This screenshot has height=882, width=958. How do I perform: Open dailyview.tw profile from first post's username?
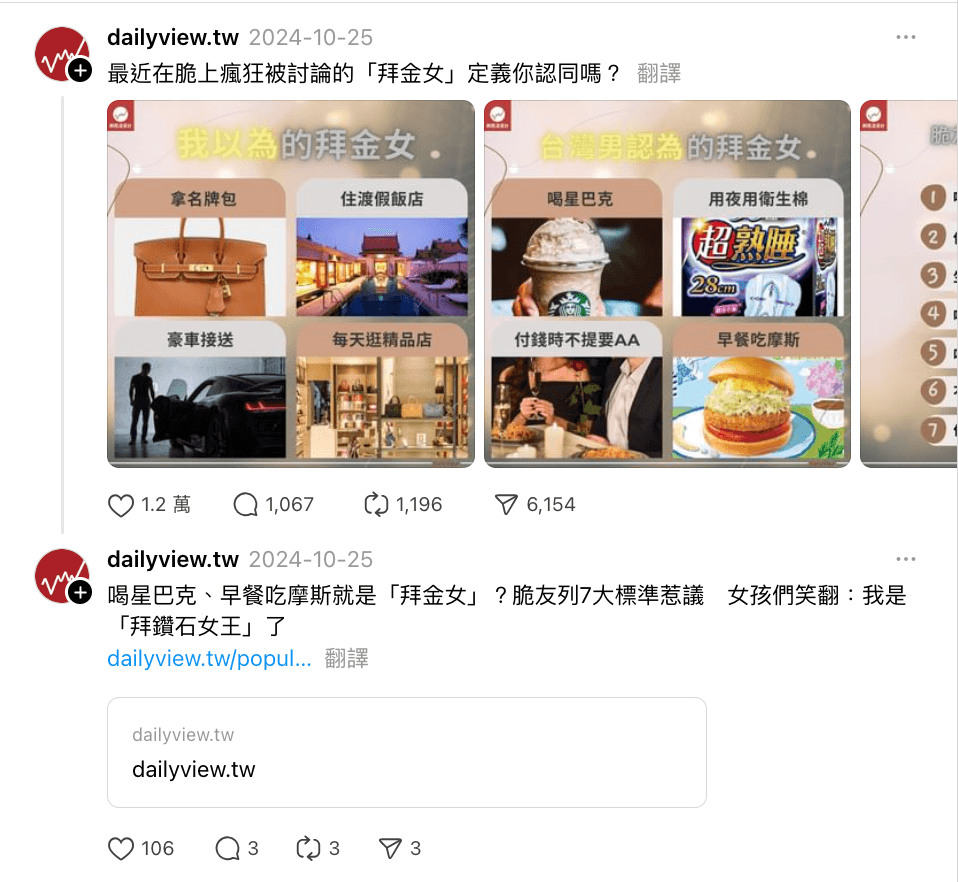(x=173, y=38)
